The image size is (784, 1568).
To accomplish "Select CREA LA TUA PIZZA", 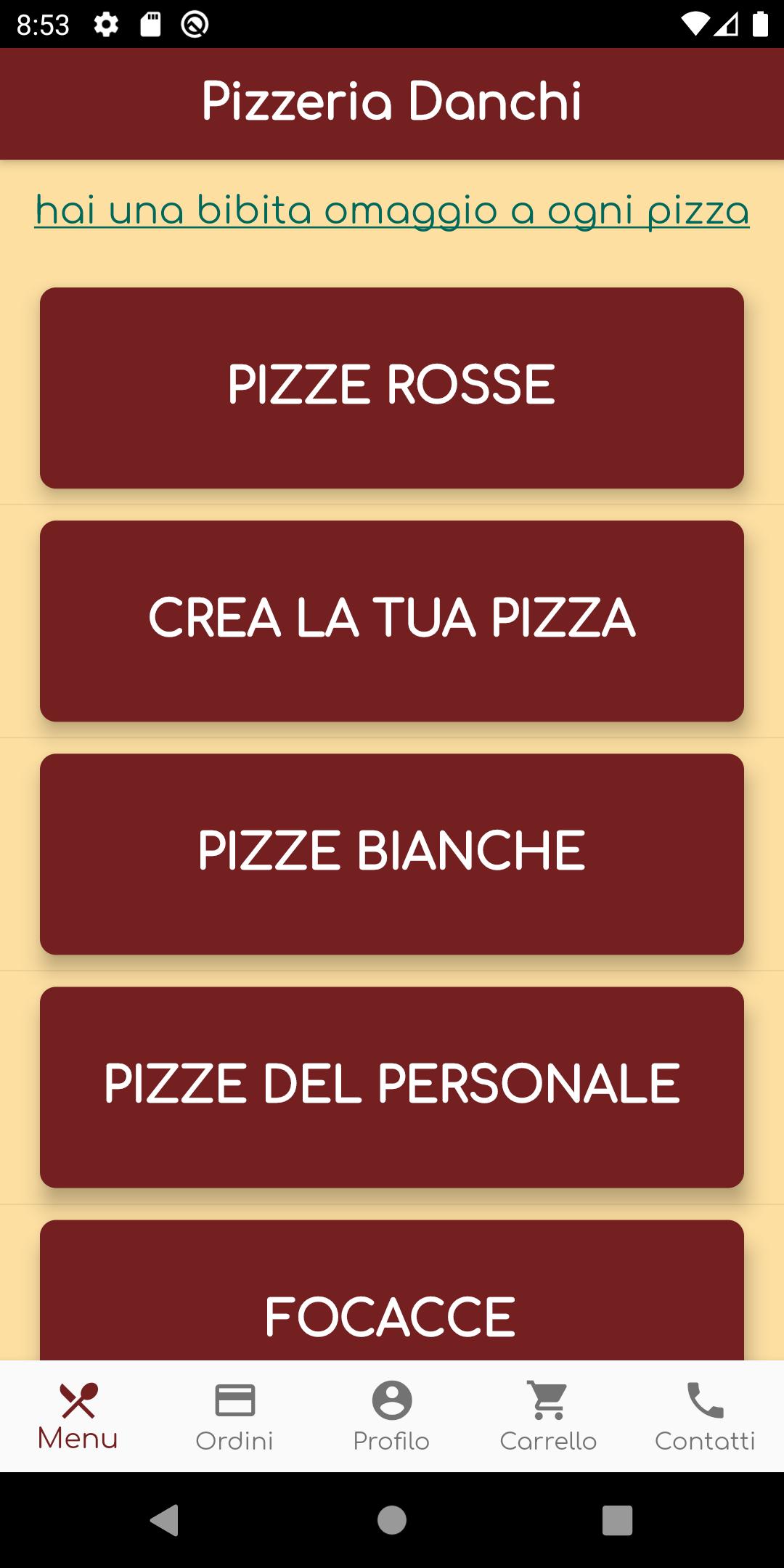I will click(x=392, y=621).
